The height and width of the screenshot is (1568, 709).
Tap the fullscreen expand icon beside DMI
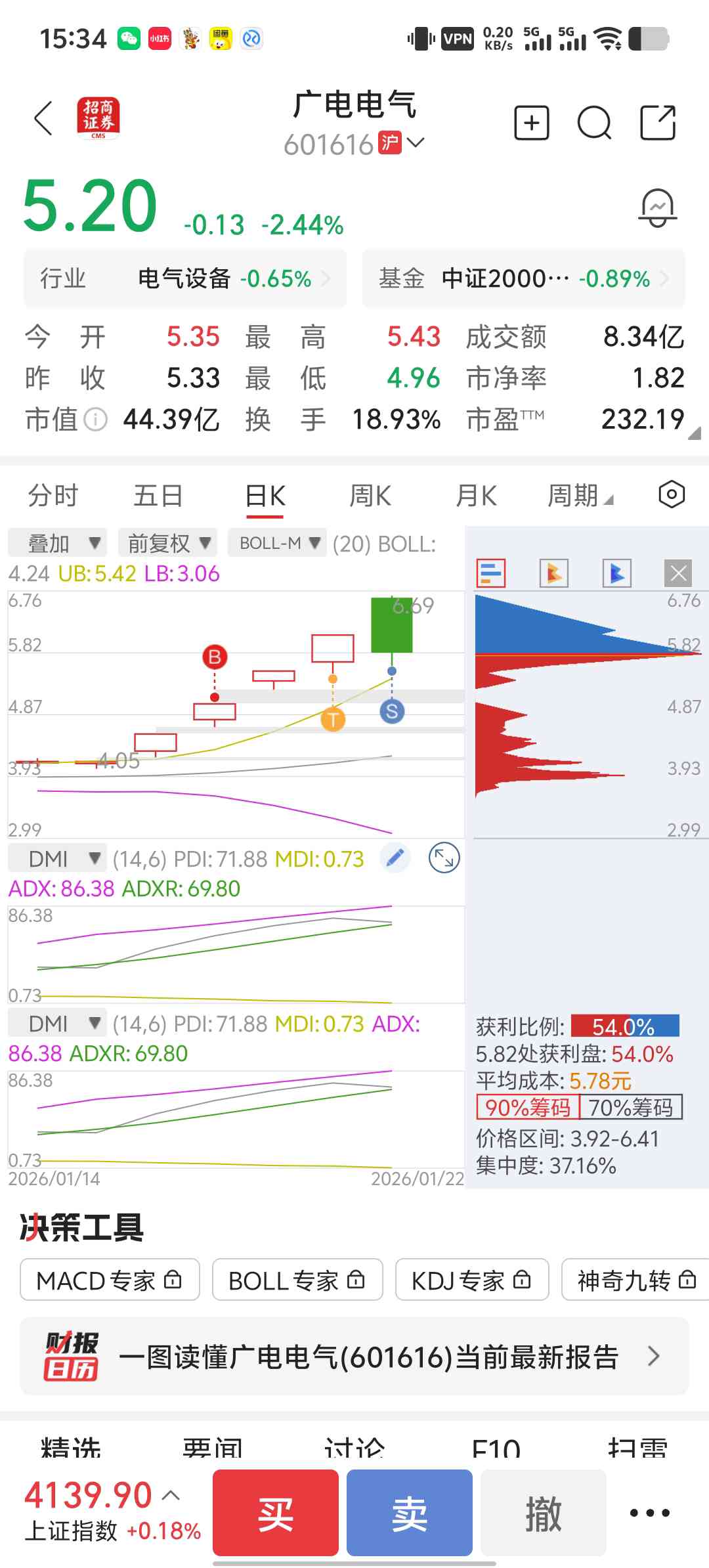click(x=445, y=858)
